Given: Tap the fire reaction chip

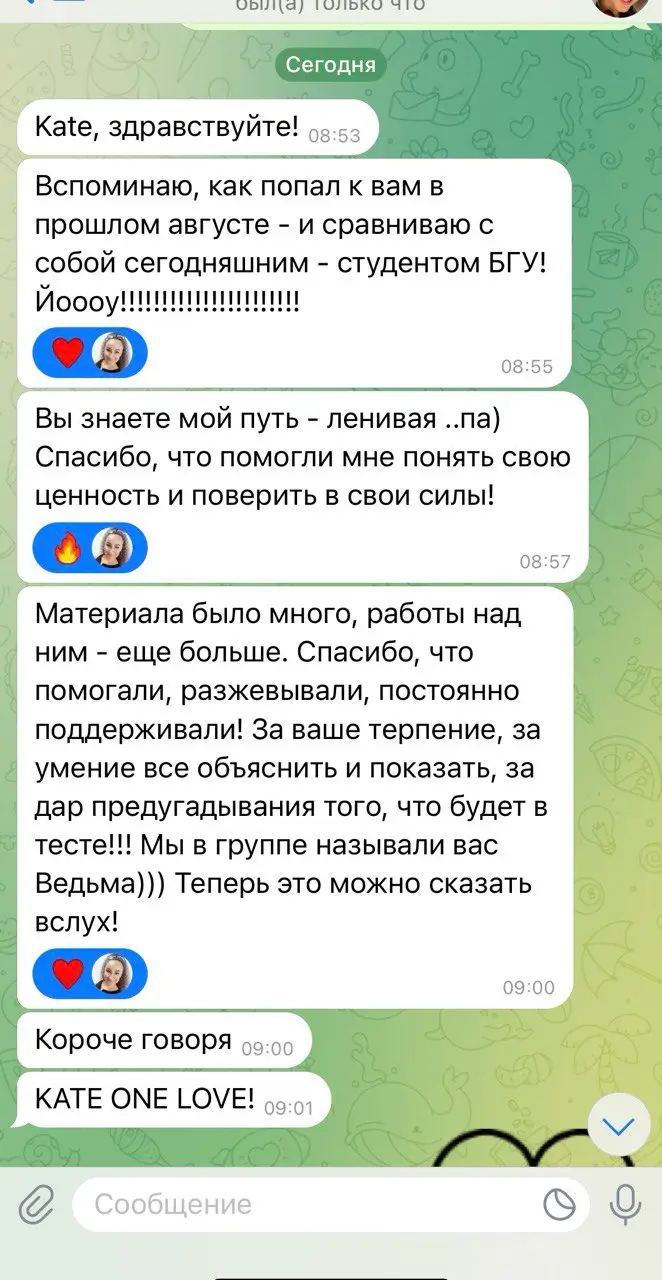Looking at the screenshot, I should click(90, 548).
